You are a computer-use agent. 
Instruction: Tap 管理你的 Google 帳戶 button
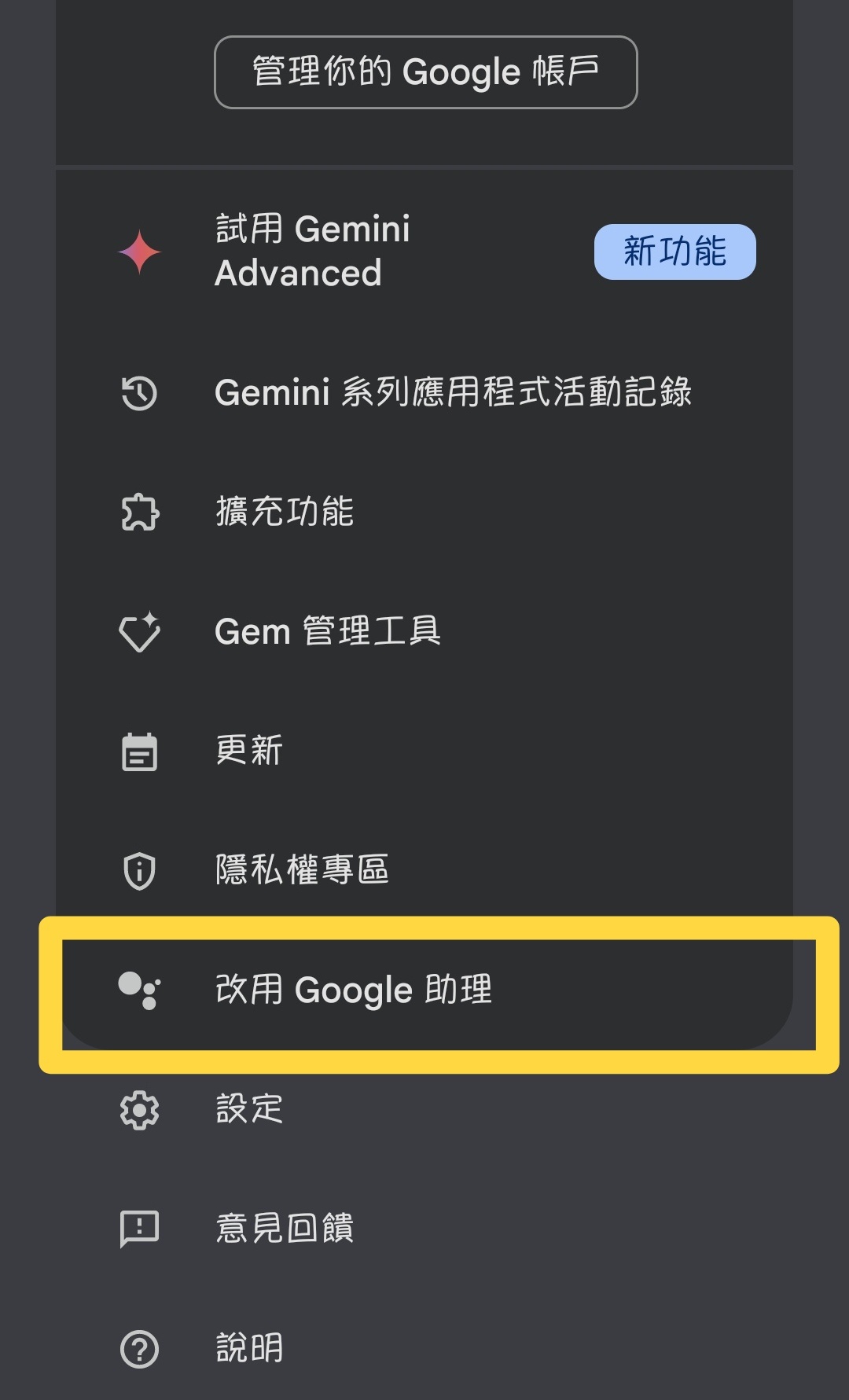(x=425, y=72)
